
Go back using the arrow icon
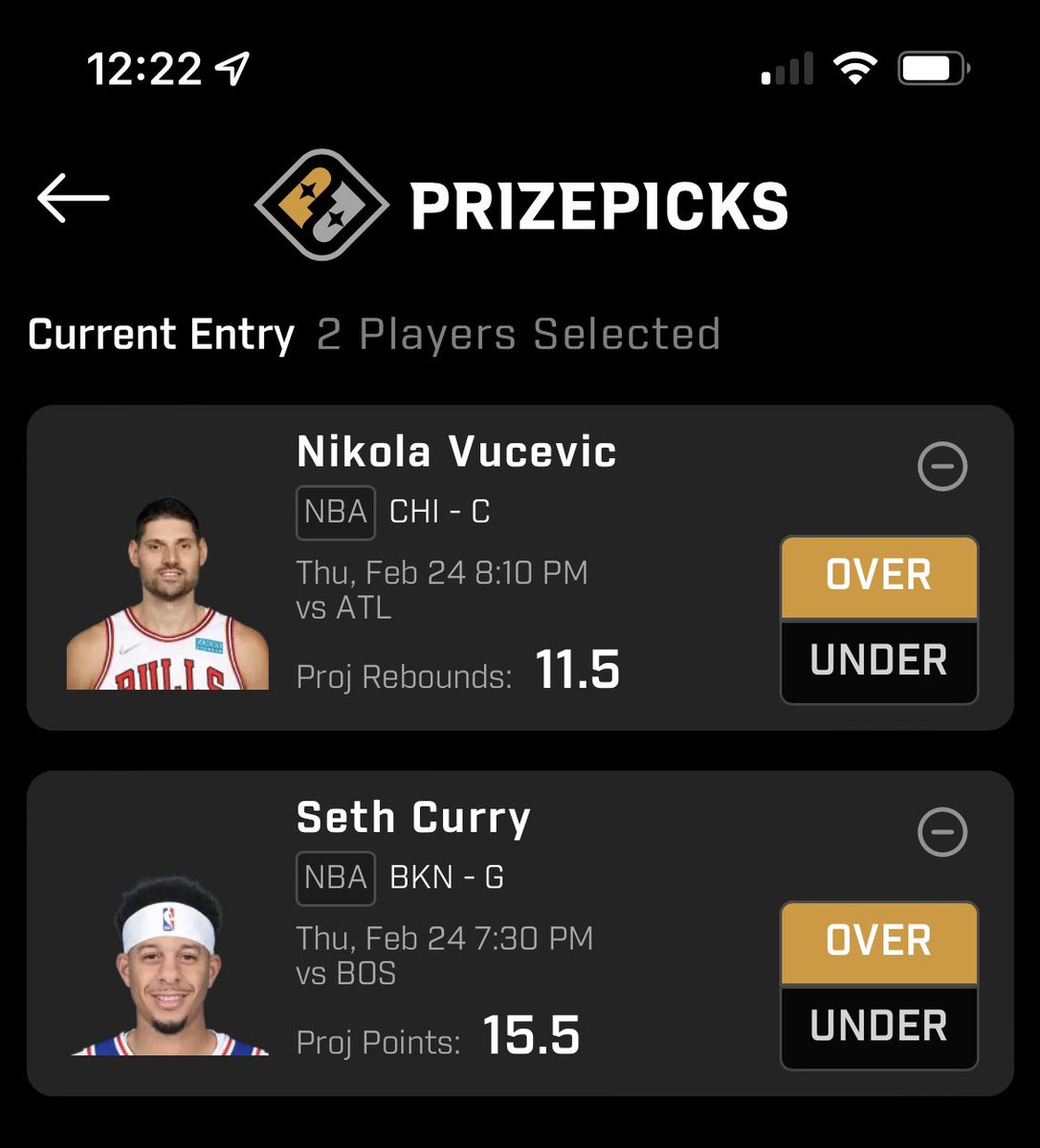click(74, 198)
